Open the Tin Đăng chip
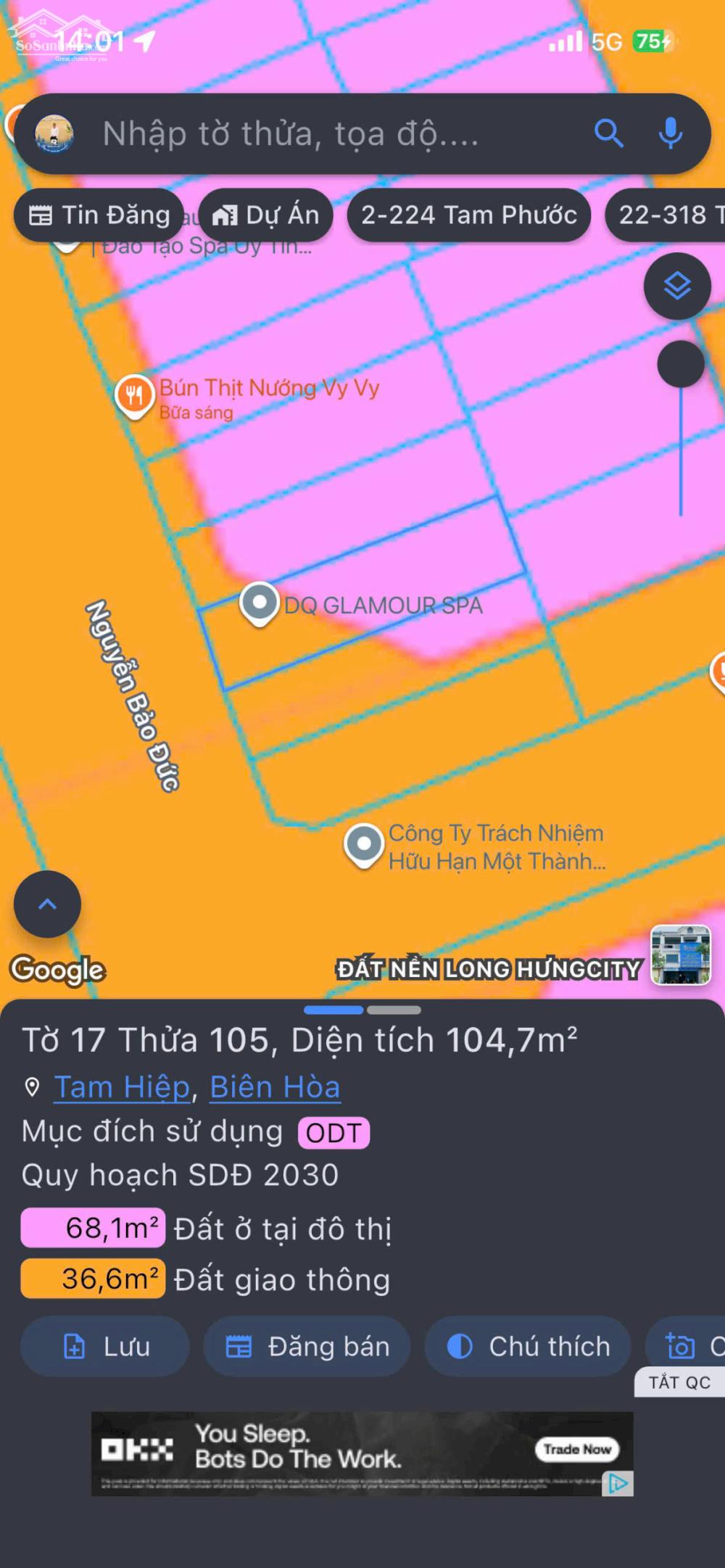The width and height of the screenshot is (725, 1568). click(99, 215)
